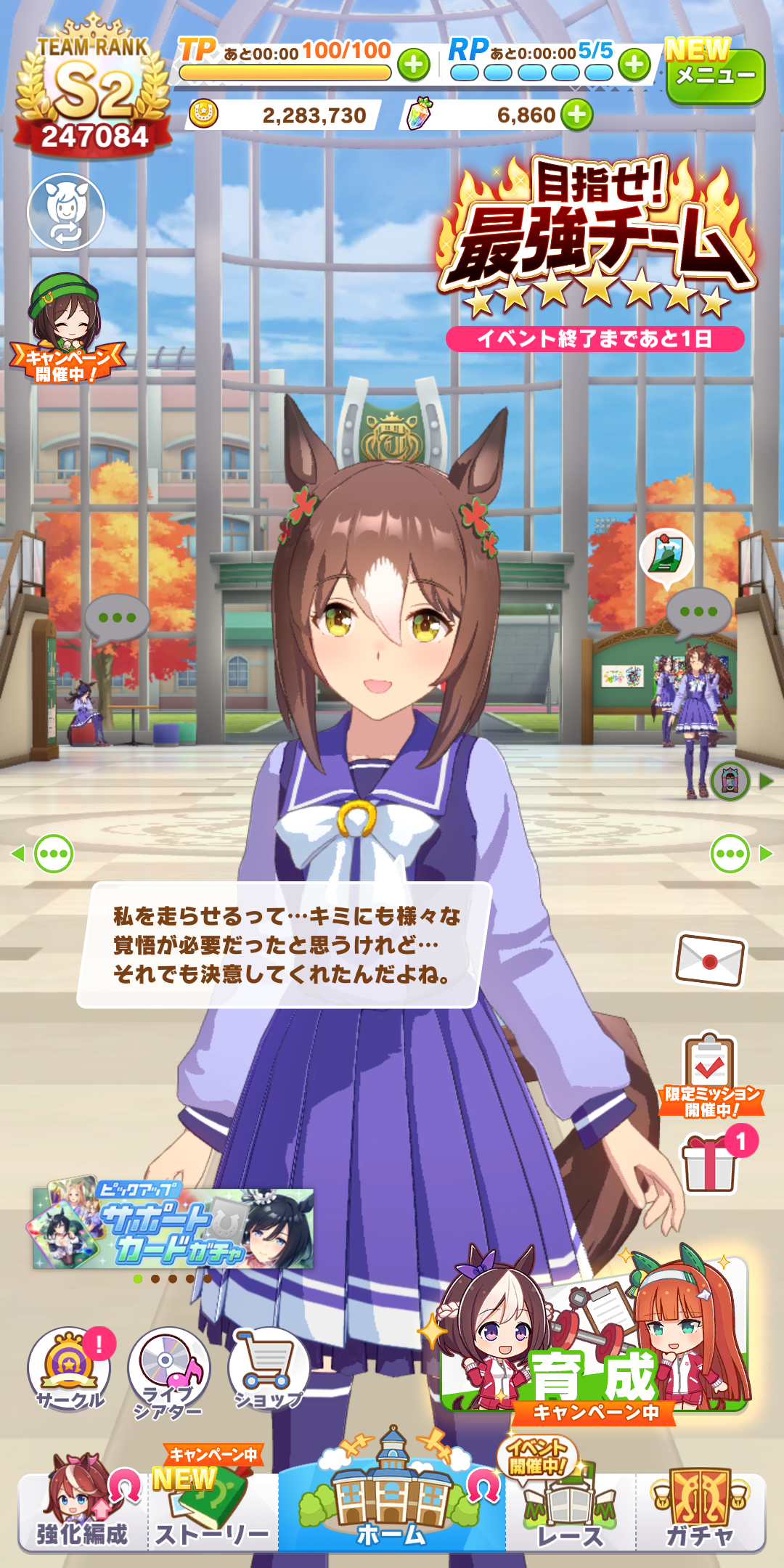The height and width of the screenshot is (1568, 784).
Task: Tap the right arrow to rotate view
Action: [x=766, y=854]
